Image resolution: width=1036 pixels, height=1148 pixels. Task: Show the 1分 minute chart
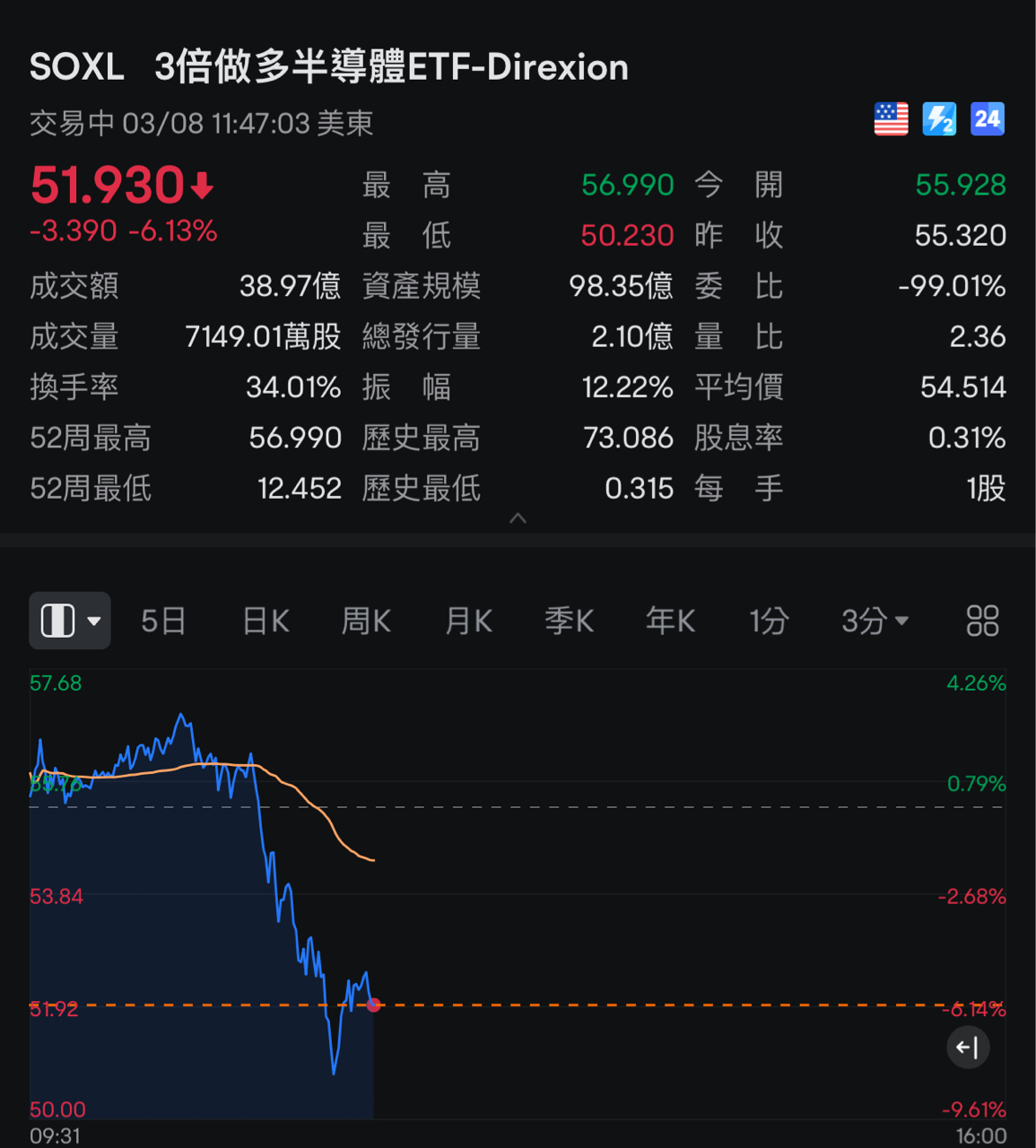(x=770, y=621)
